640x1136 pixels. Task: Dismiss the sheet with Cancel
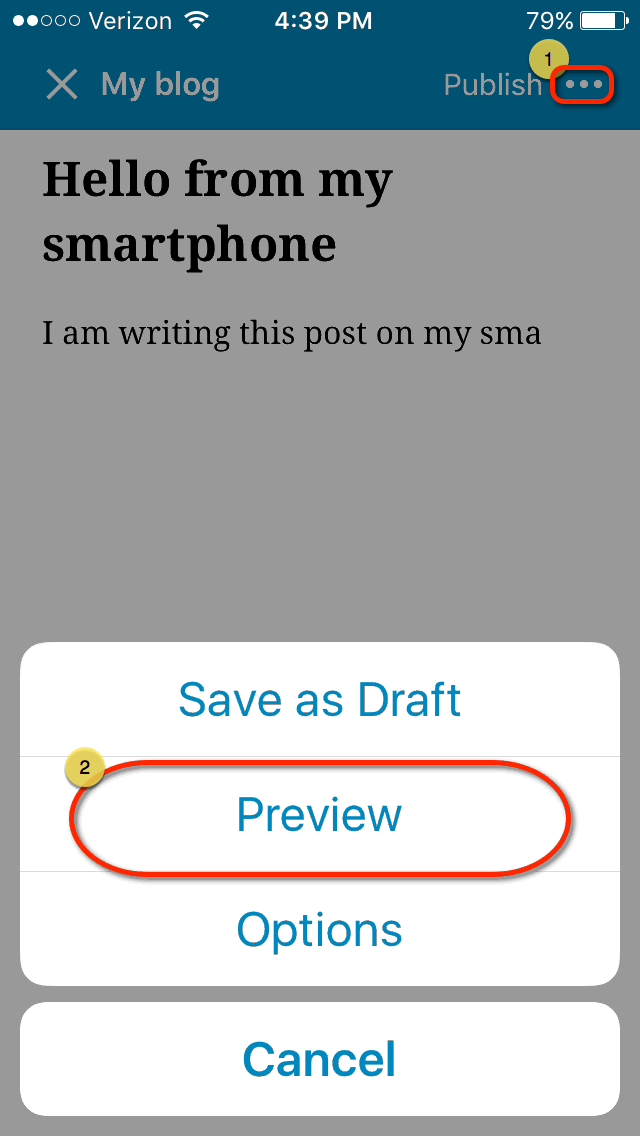[320, 1058]
